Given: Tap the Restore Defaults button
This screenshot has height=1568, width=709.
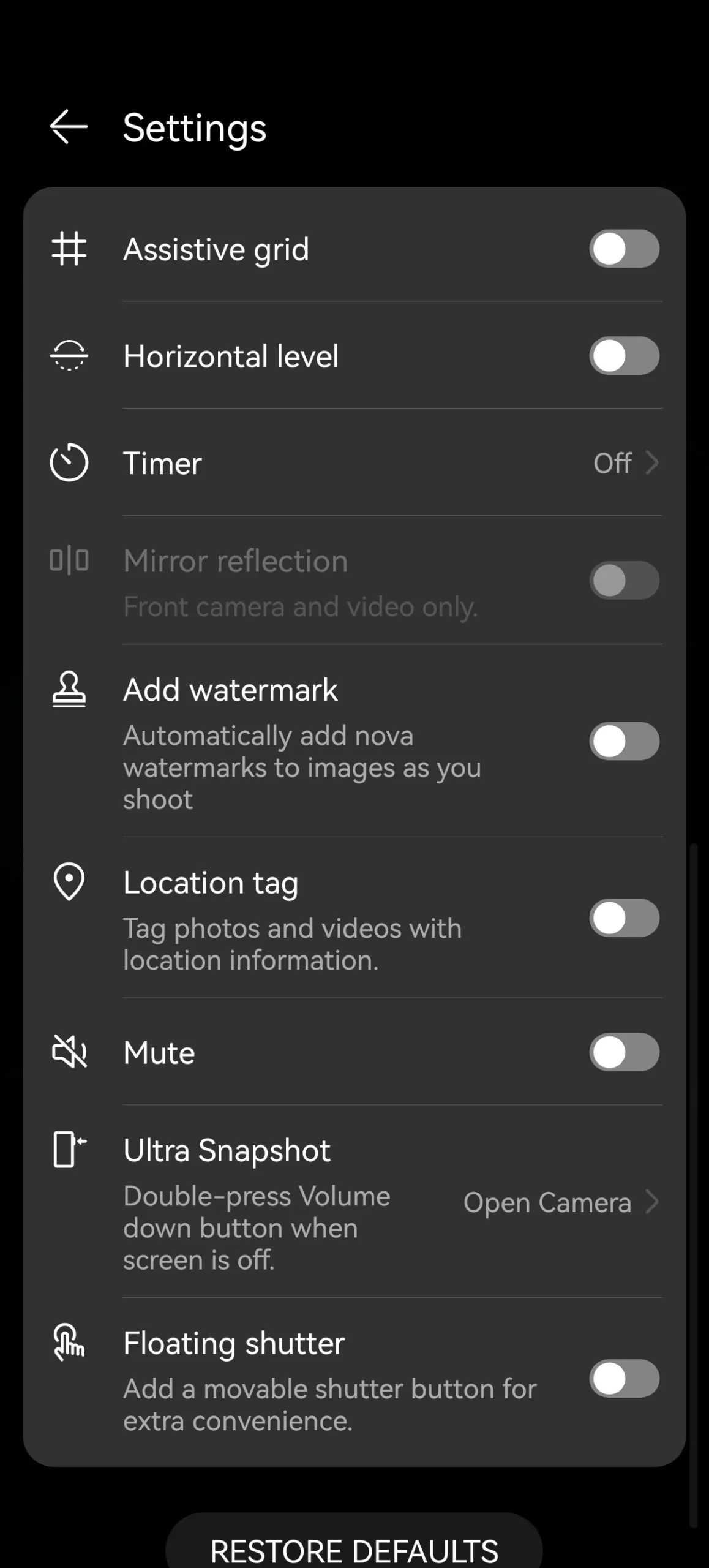Looking at the screenshot, I should [354, 1545].
